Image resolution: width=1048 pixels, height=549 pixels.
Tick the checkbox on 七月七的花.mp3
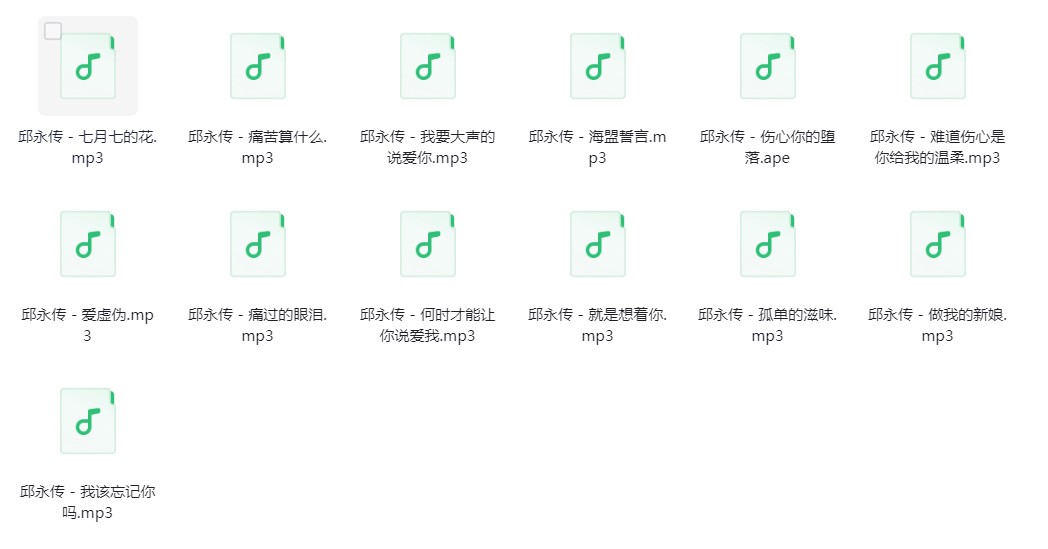[53, 31]
